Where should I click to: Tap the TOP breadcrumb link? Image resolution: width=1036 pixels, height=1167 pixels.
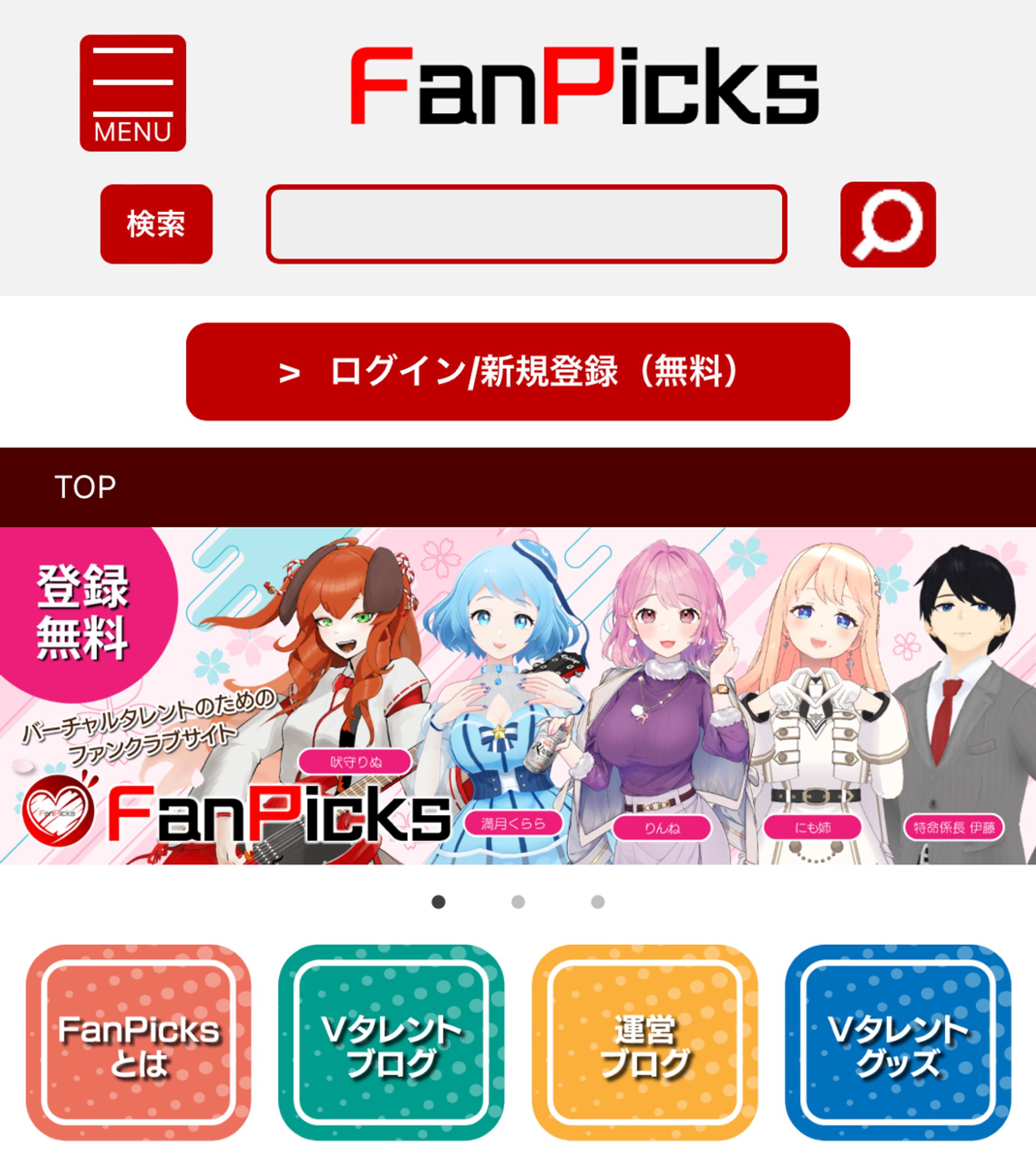pyautogui.click(x=85, y=487)
